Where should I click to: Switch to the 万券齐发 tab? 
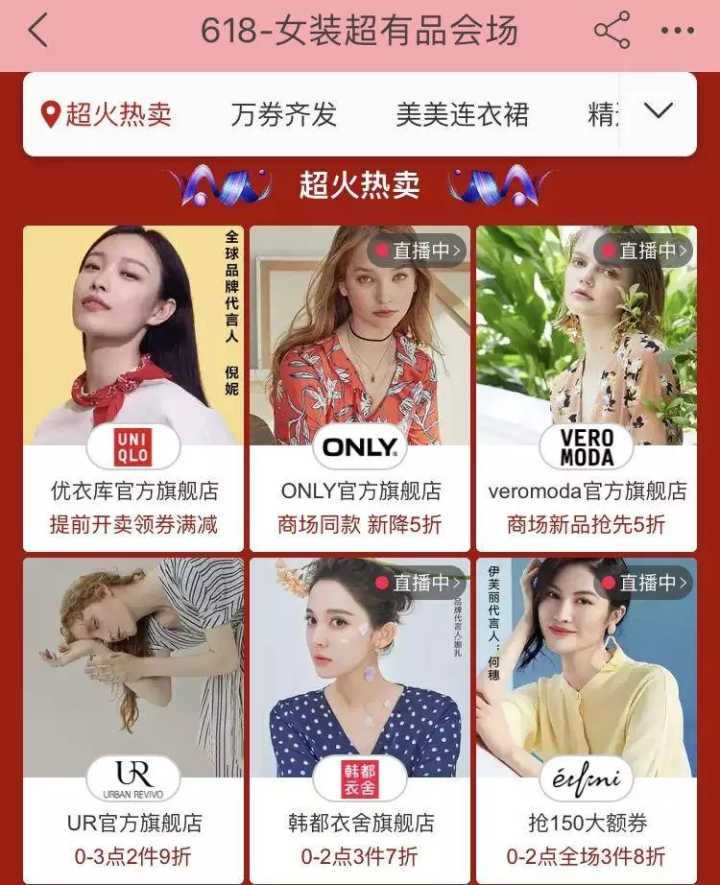coord(283,114)
